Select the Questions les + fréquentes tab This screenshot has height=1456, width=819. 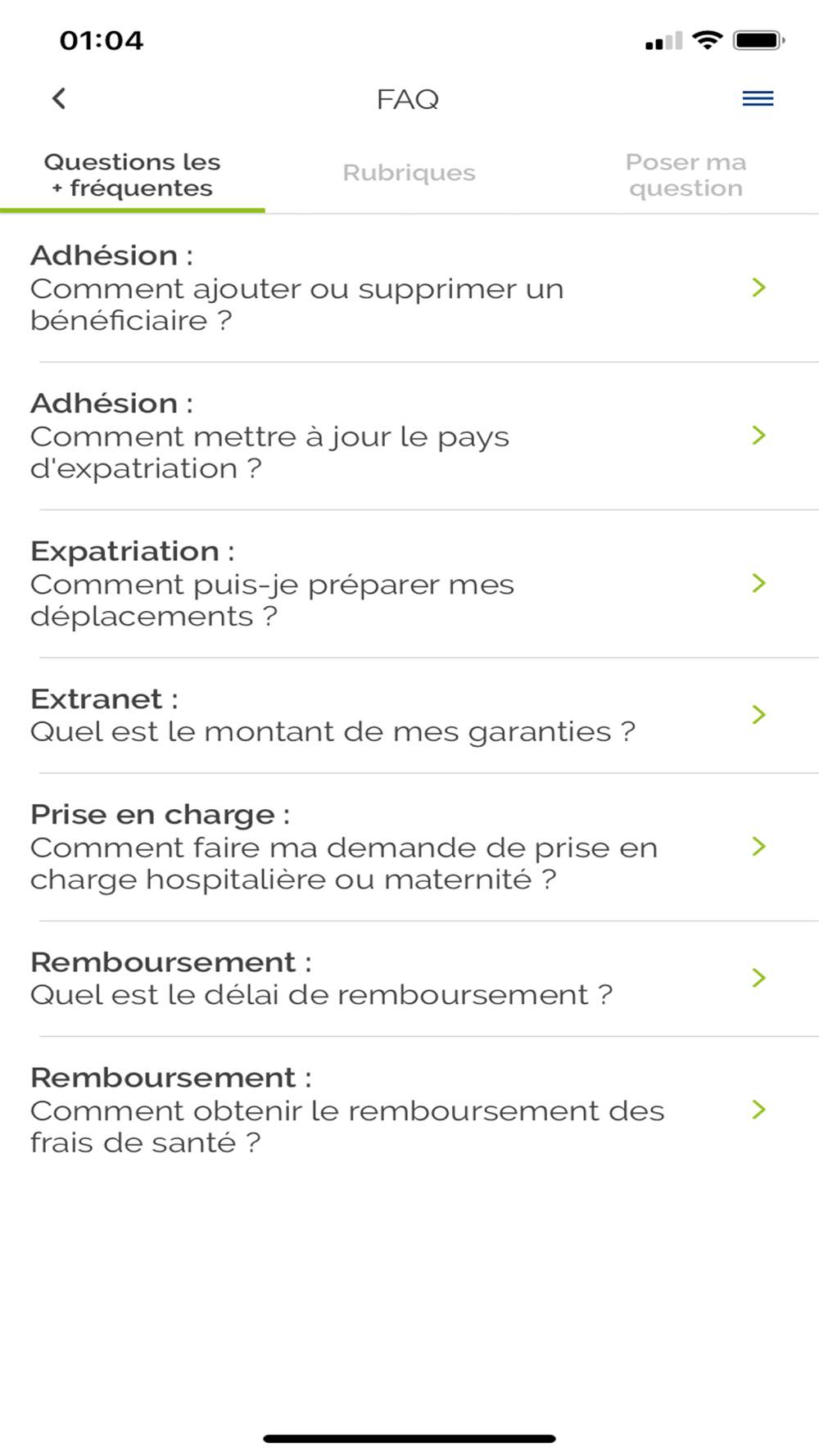133,175
